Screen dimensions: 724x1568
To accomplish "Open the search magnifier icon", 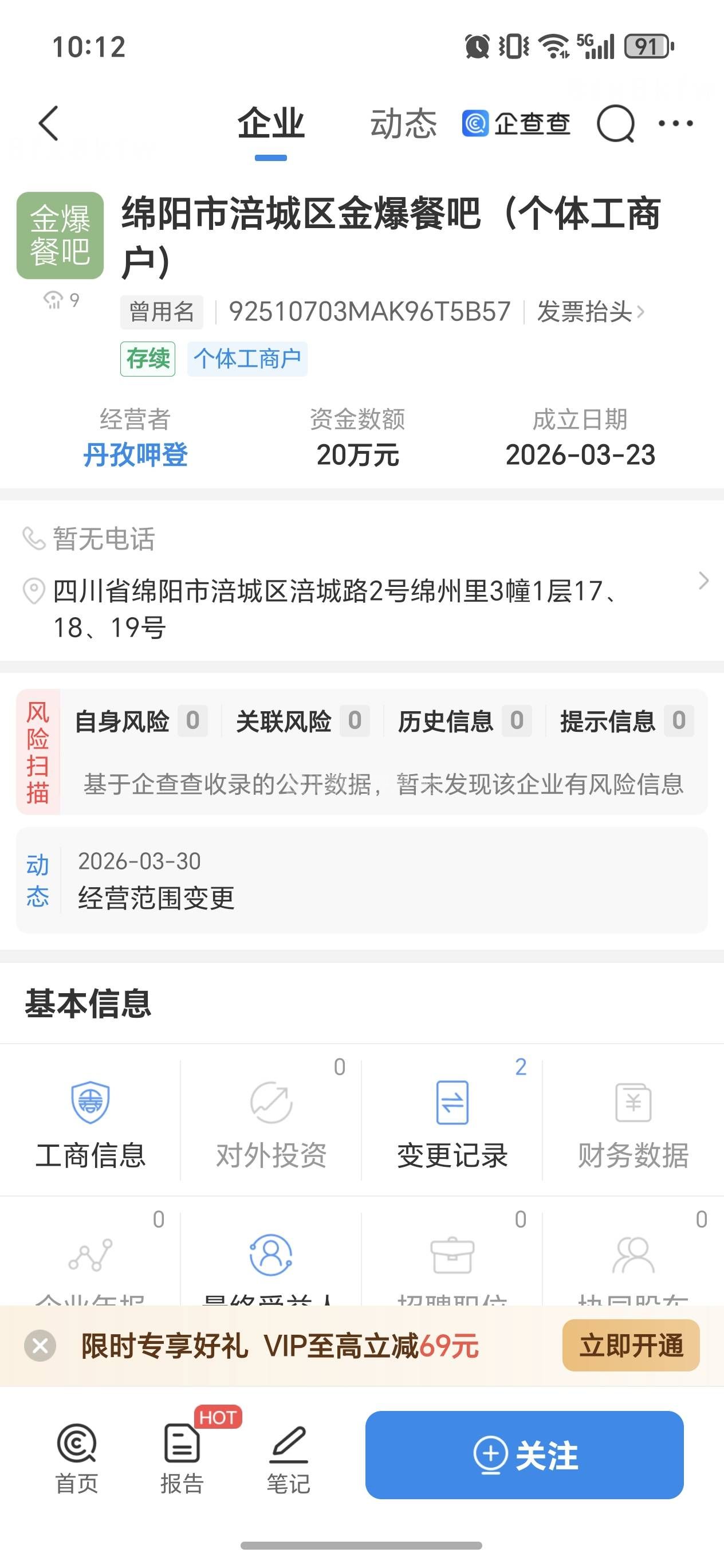I will click(615, 124).
